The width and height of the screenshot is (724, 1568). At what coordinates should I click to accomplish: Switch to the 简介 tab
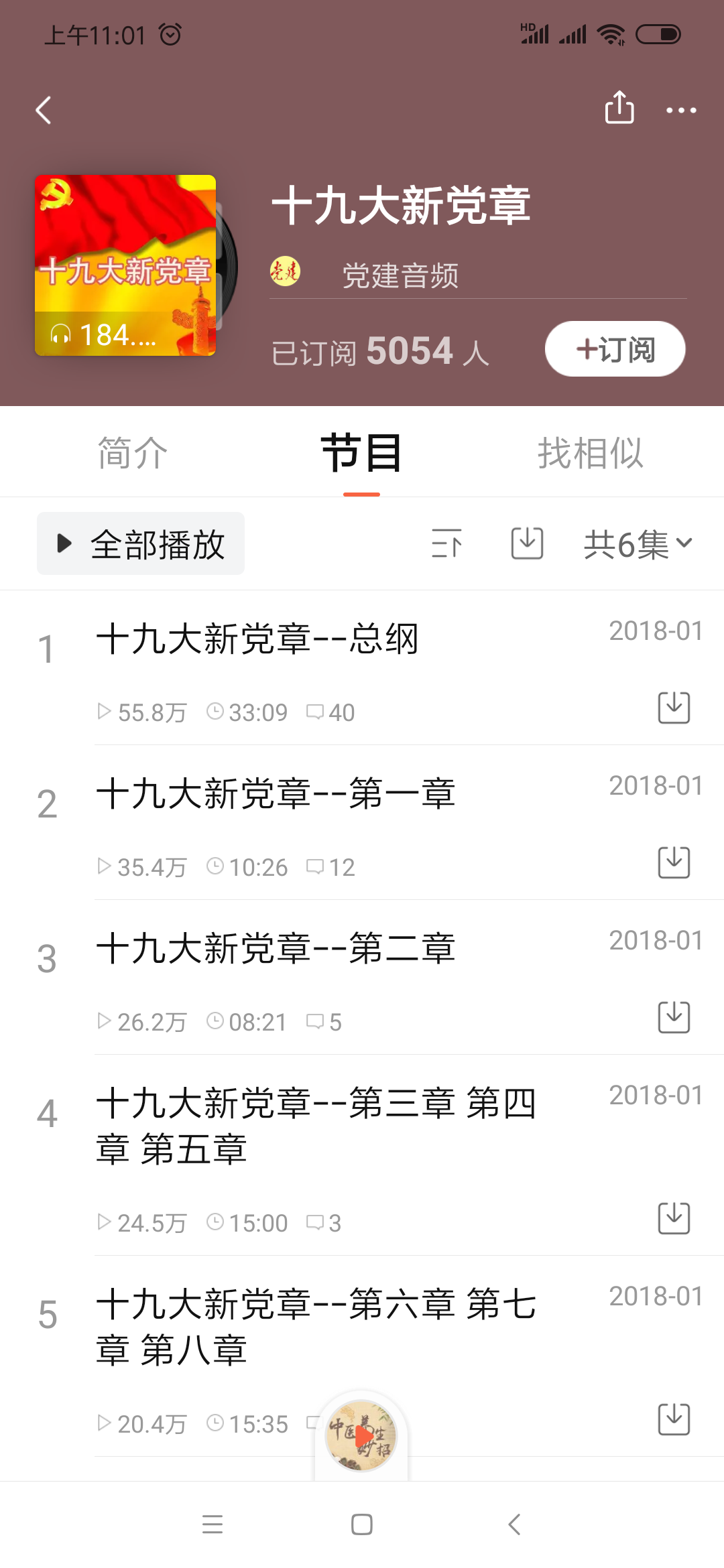coord(133,453)
